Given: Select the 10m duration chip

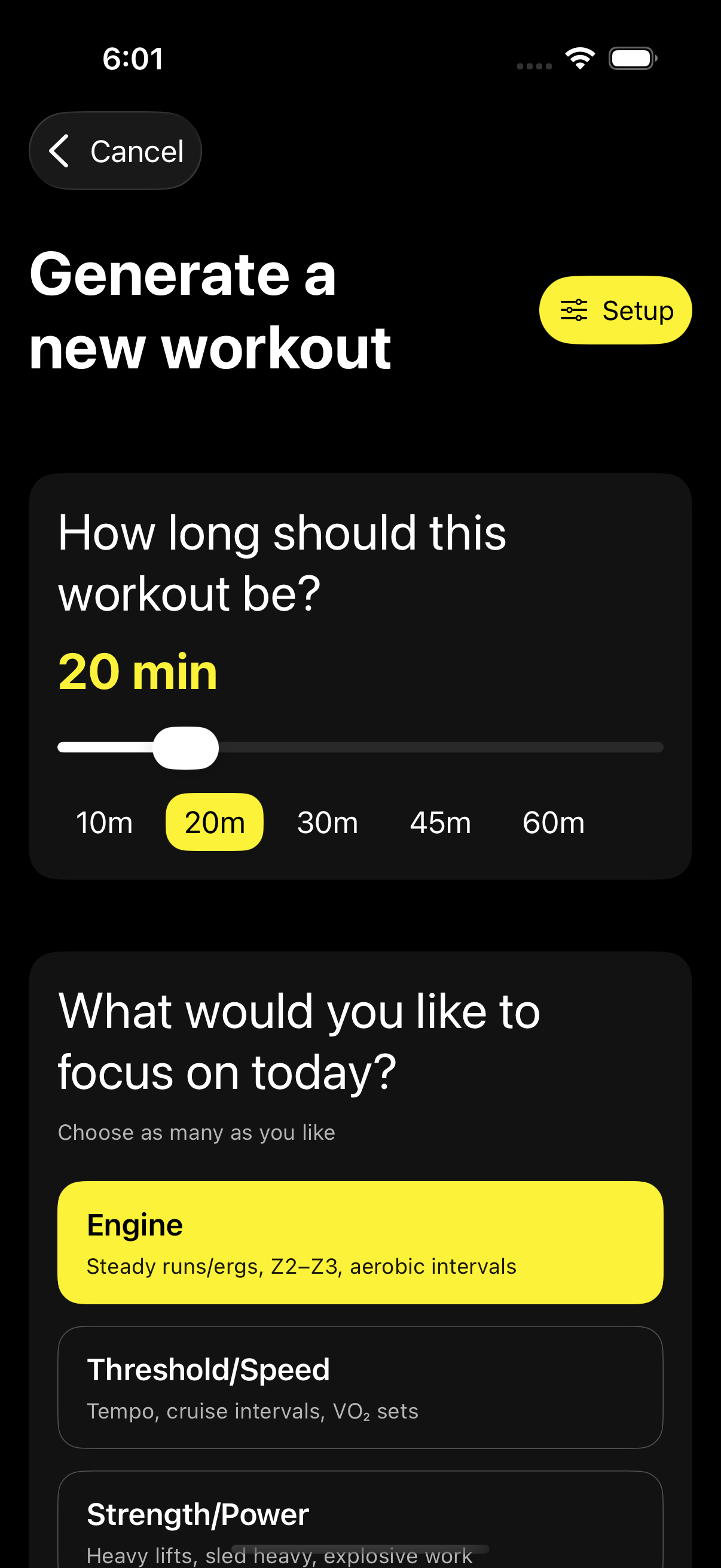Looking at the screenshot, I should 104,822.
